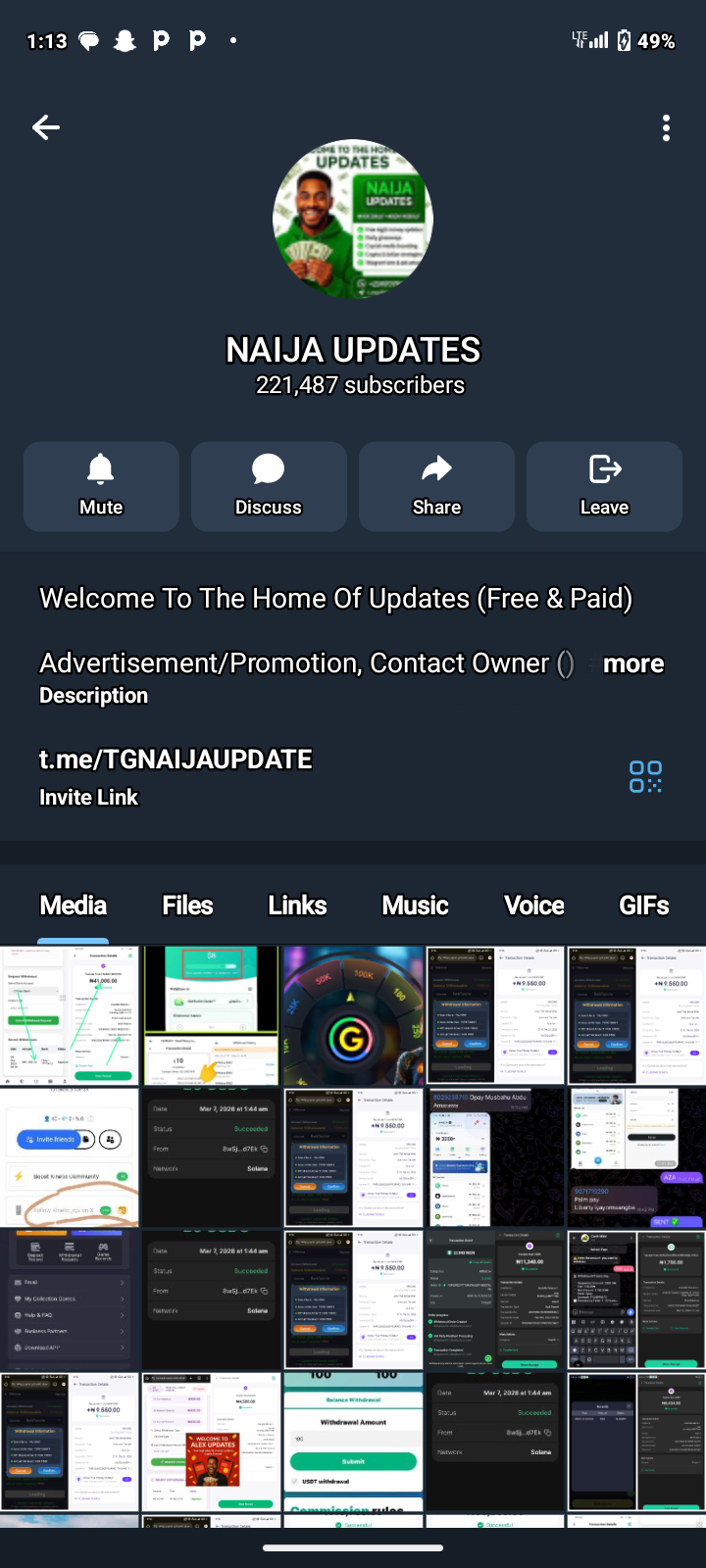Show the channel QR code
The height and width of the screenshot is (1568, 706).
[645, 776]
